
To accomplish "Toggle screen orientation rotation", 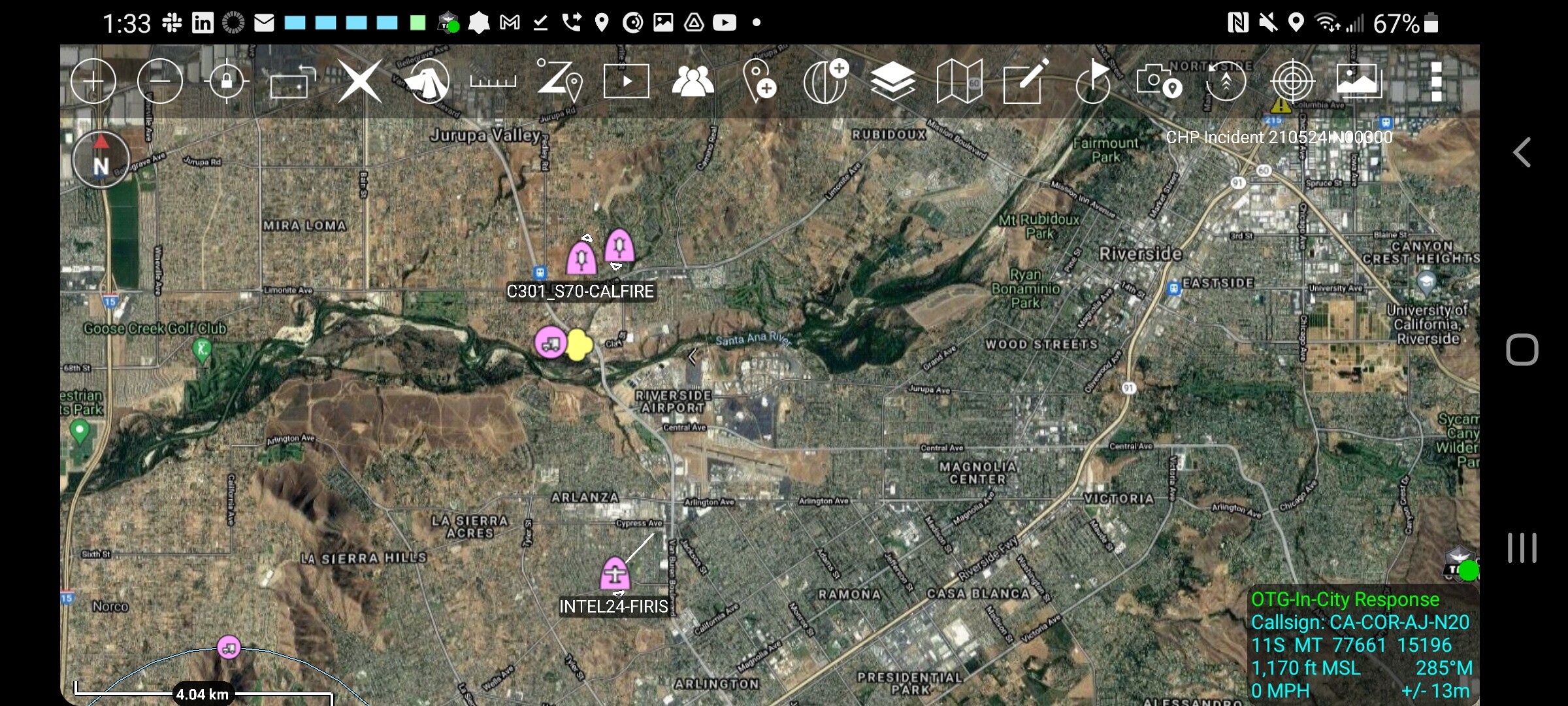I will (293, 81).
